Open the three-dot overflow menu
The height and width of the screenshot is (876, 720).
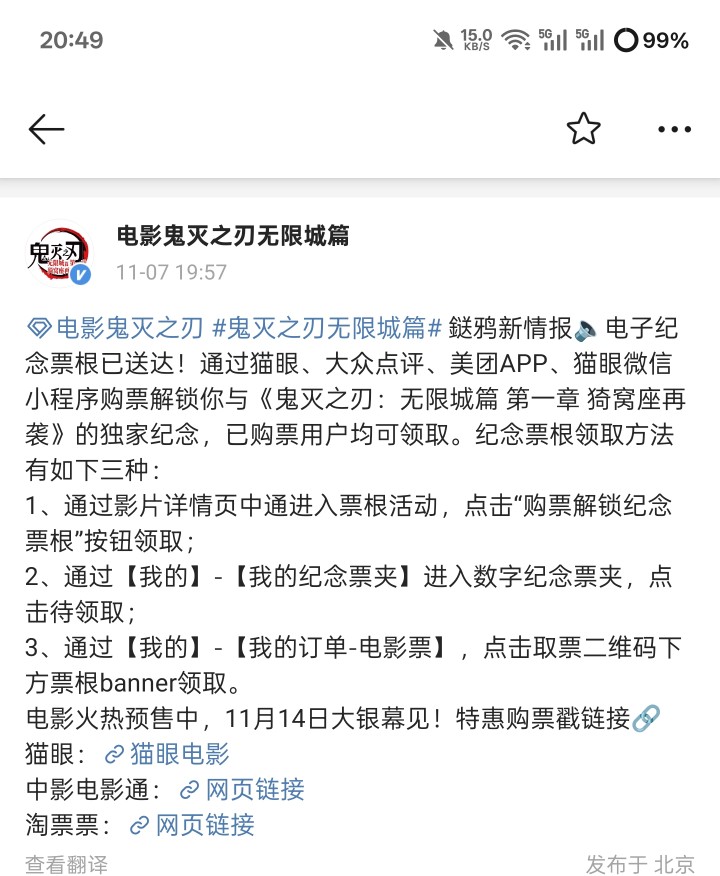tap(674, 129)
